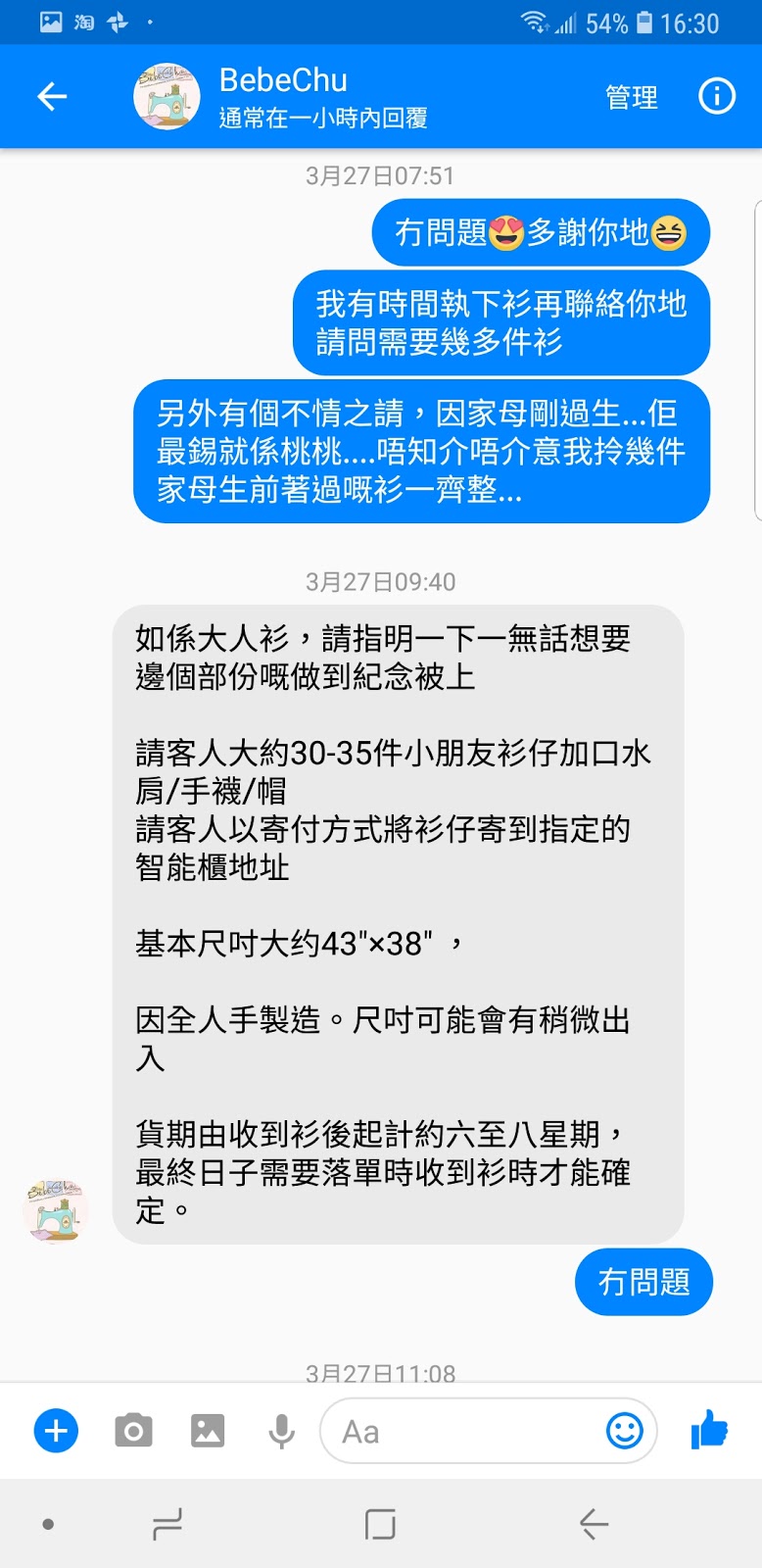Open recent apps from navigation bar
762x1568 pixels.
point(167,1524)
